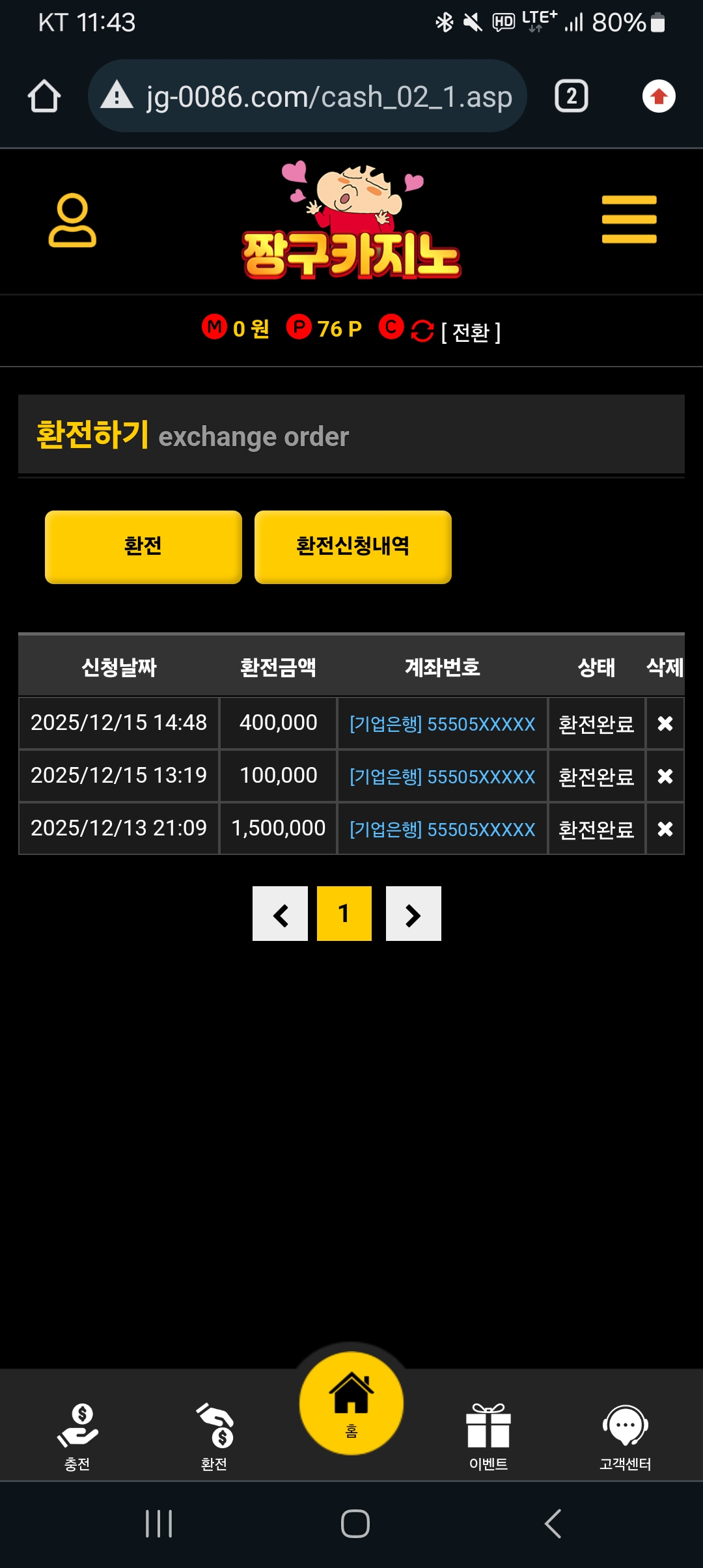This screenshot has width=703, height=1568.
Task: Switch to the 환전 bottom tab
Action: click(x=214, y=1436)
